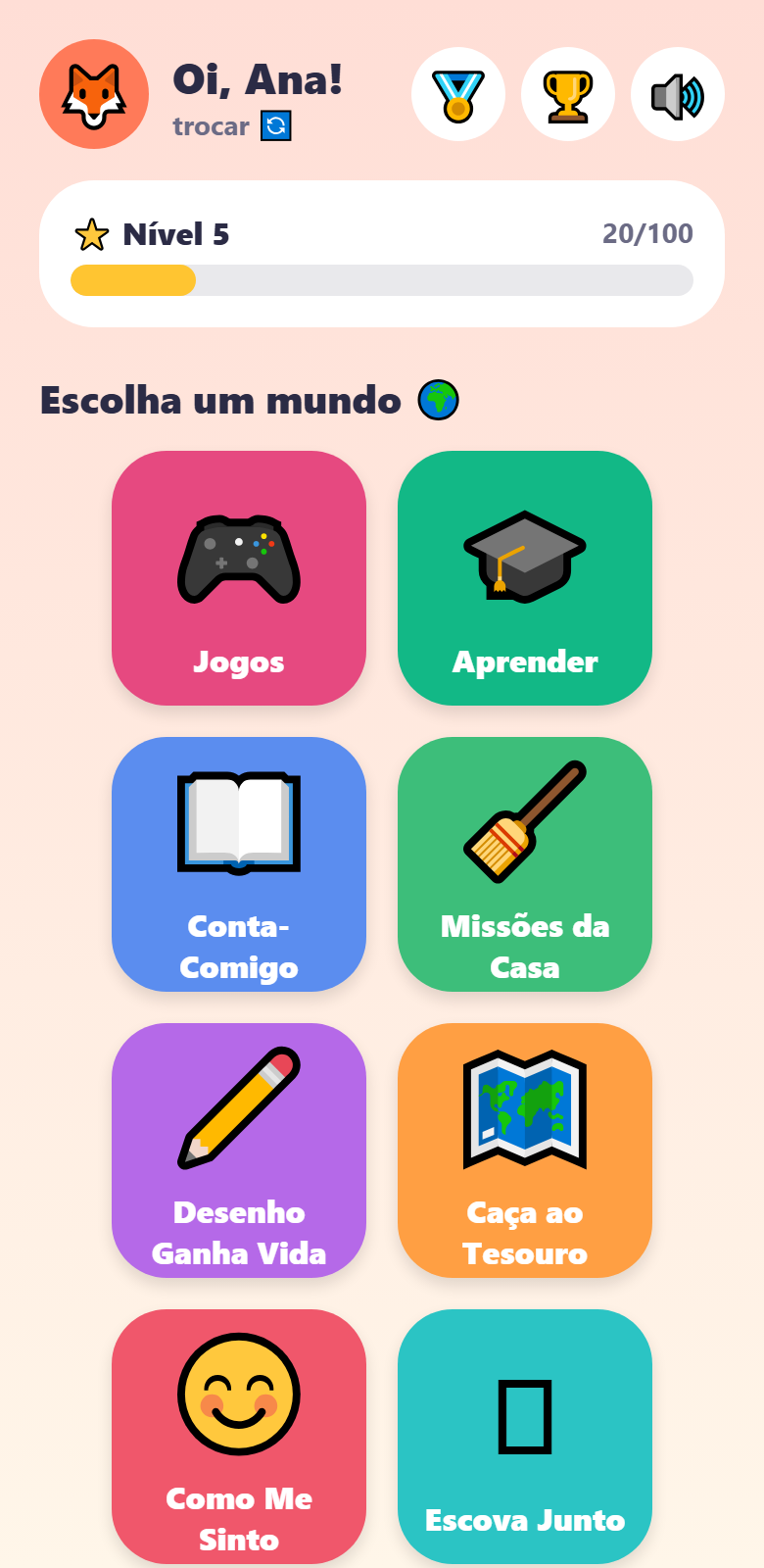Screen dimensions: 764x1568
Task: Tap the fox profile avatar
Action: click(94, 94)
